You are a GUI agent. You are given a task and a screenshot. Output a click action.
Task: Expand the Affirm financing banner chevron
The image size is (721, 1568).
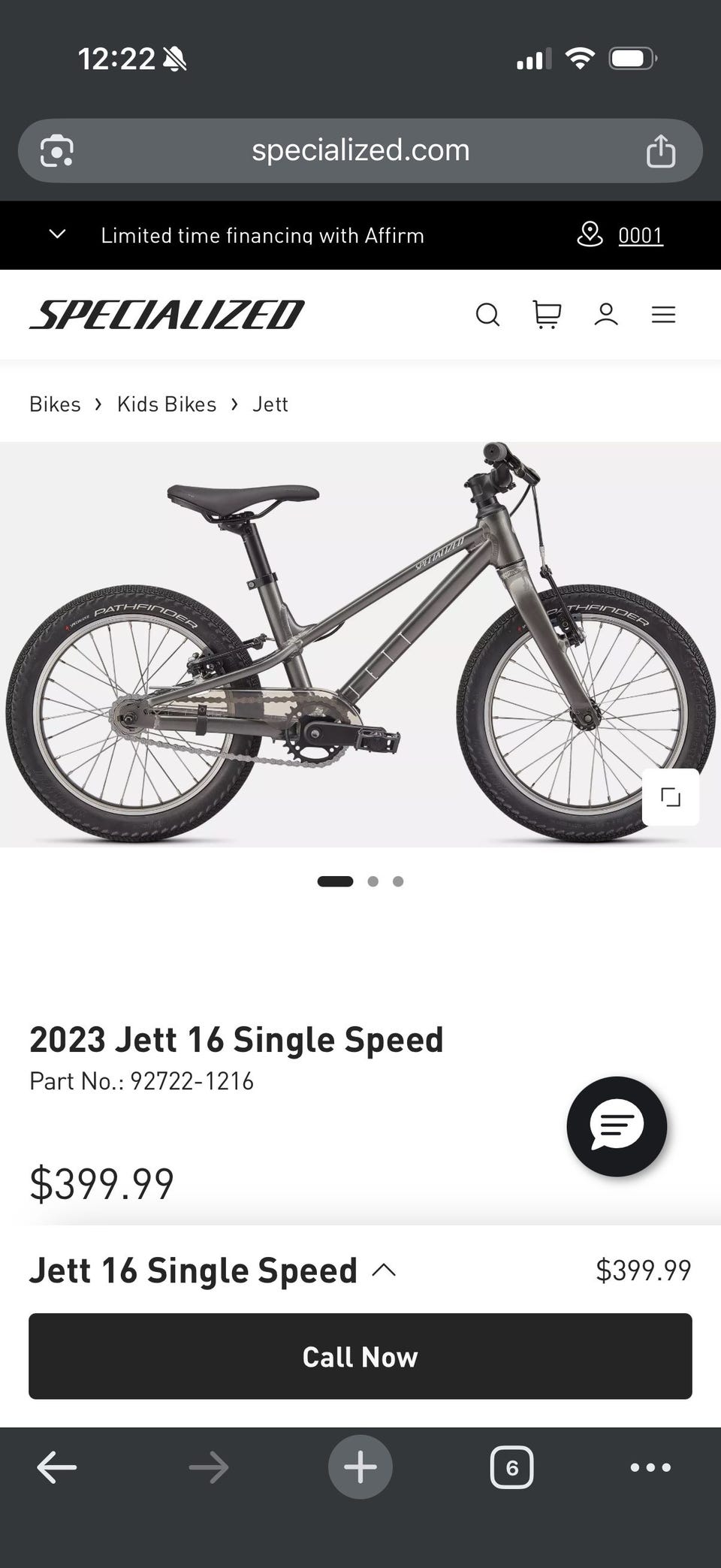pyautogui.click(x=57, y=234)
